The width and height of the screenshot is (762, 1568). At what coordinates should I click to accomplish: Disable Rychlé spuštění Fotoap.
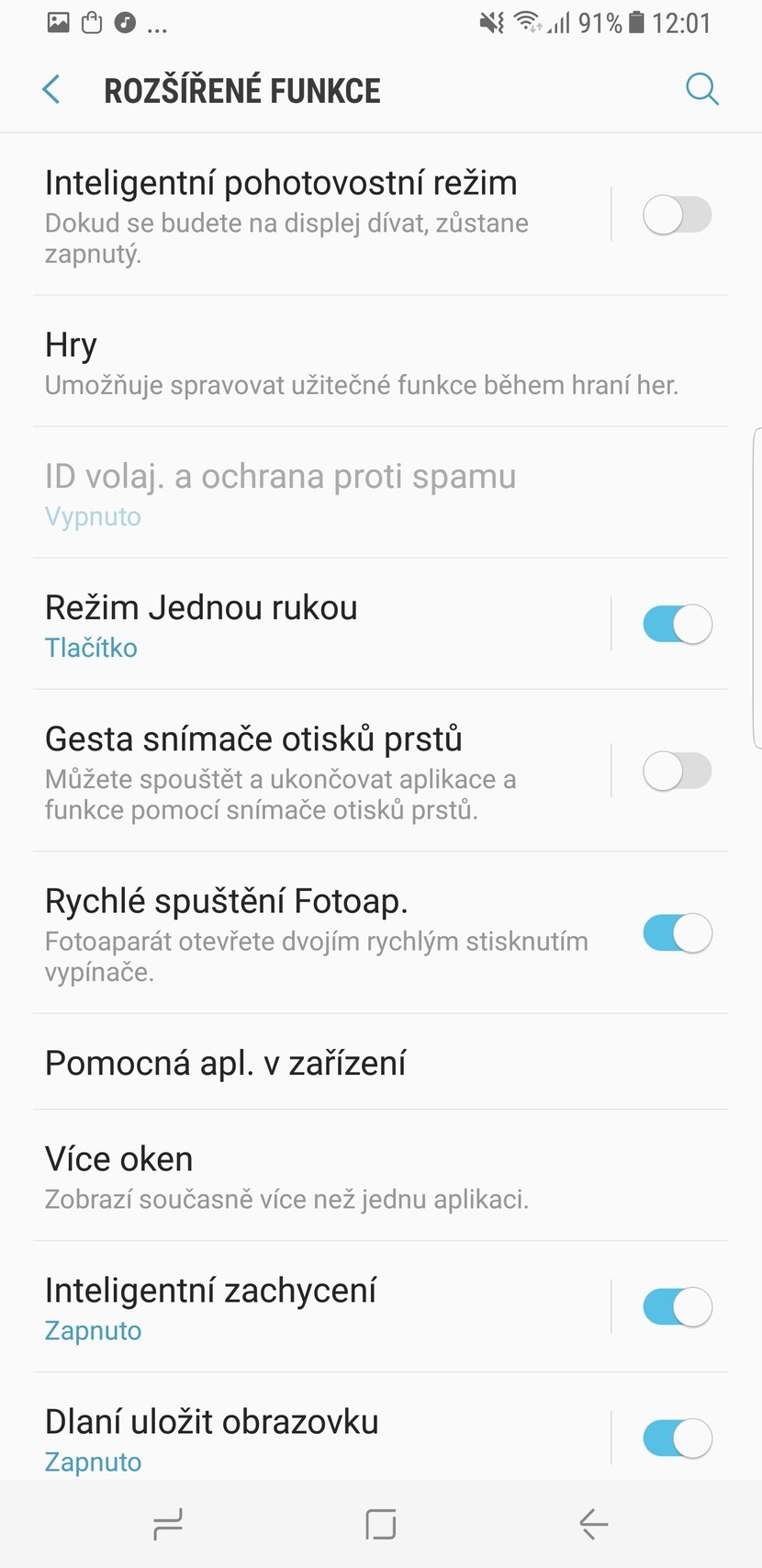[678, 932]
